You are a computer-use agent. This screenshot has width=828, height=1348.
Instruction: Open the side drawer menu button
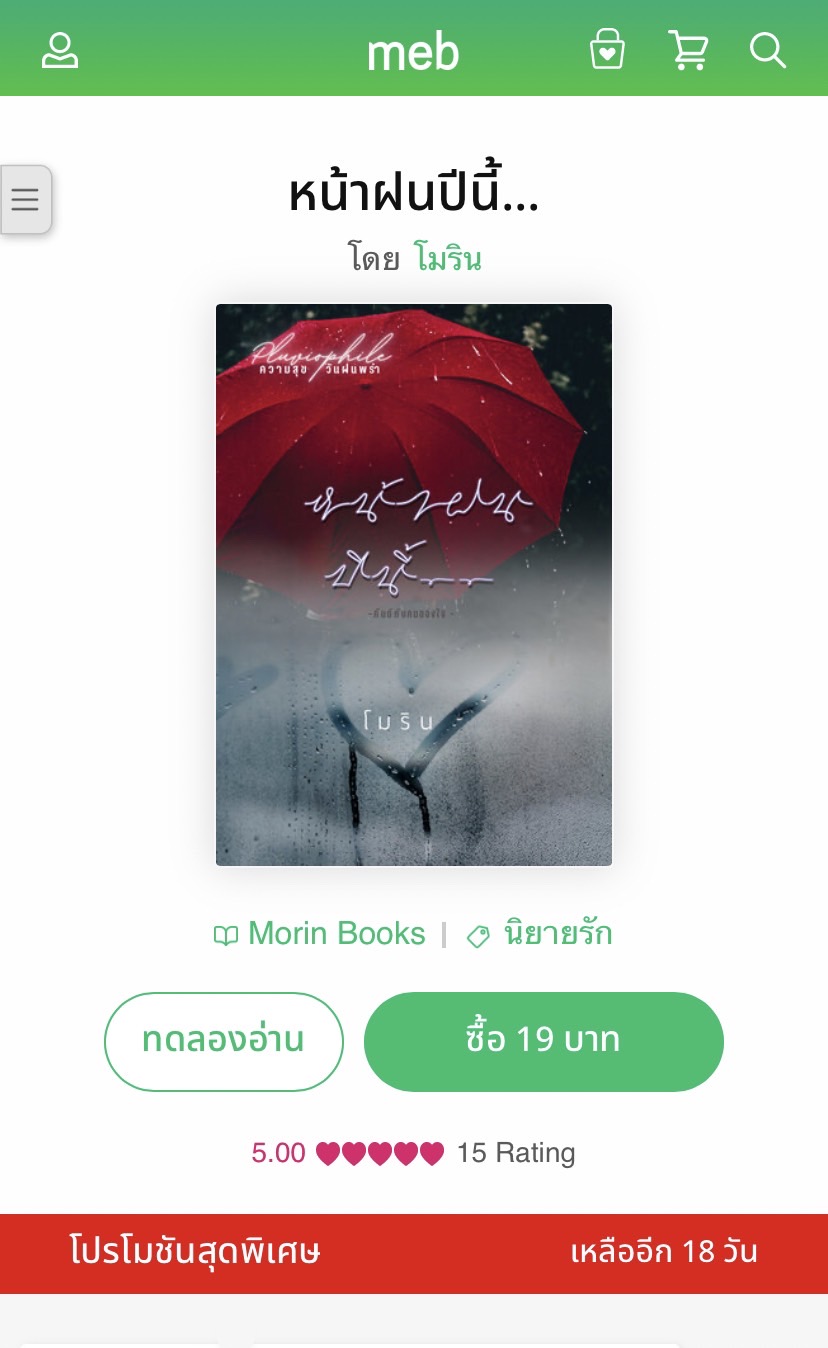tap(25, 200)
